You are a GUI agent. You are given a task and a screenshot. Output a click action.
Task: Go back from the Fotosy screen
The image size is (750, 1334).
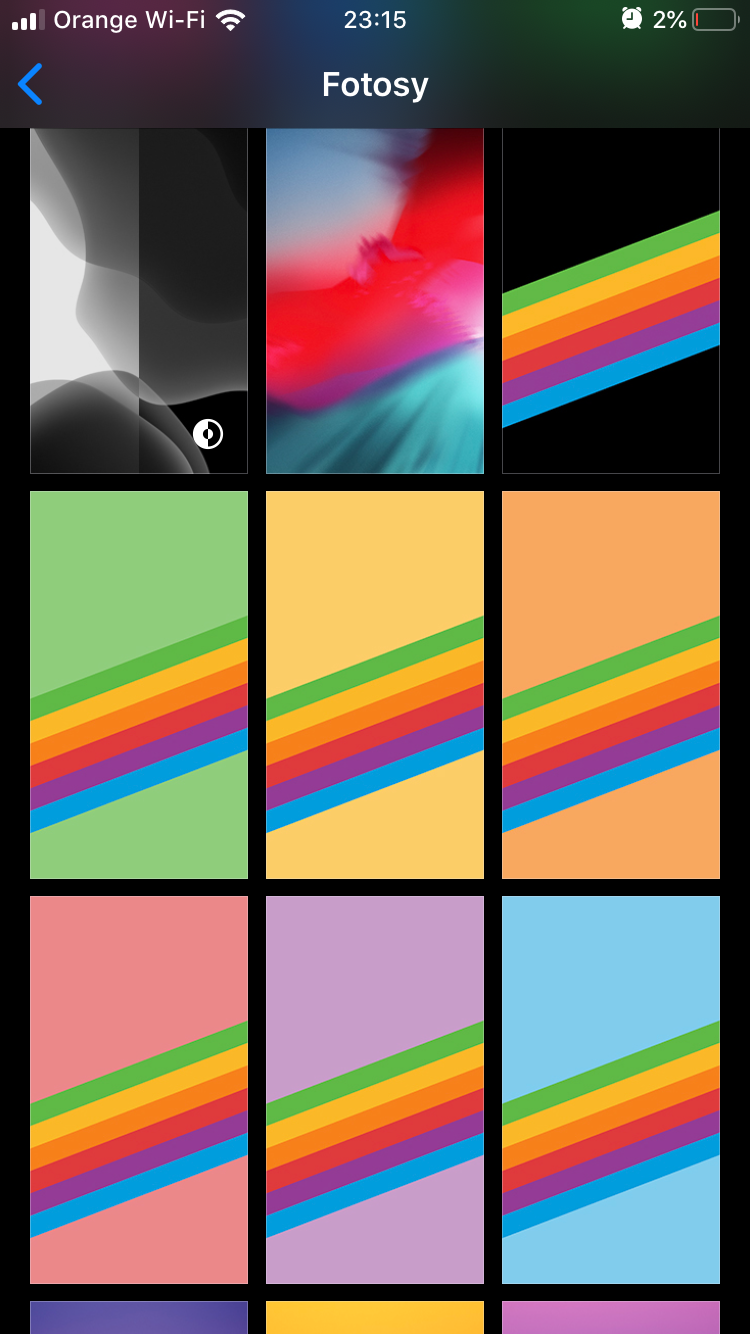pos(31,85)
